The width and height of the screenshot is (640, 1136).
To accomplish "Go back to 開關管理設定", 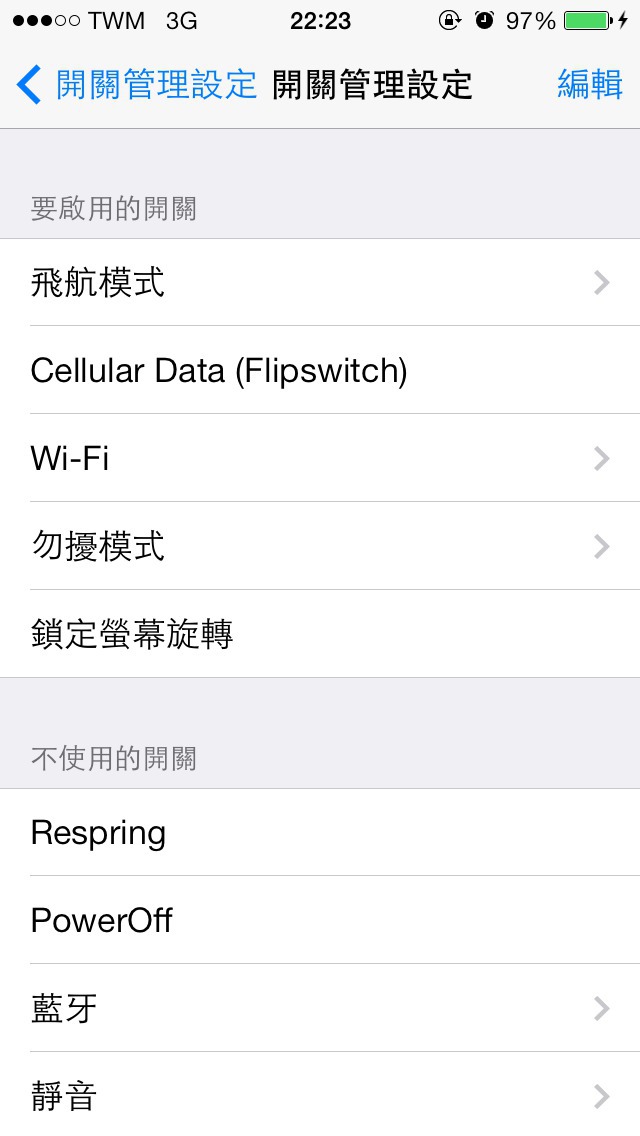I will click(x=136, y=84).
